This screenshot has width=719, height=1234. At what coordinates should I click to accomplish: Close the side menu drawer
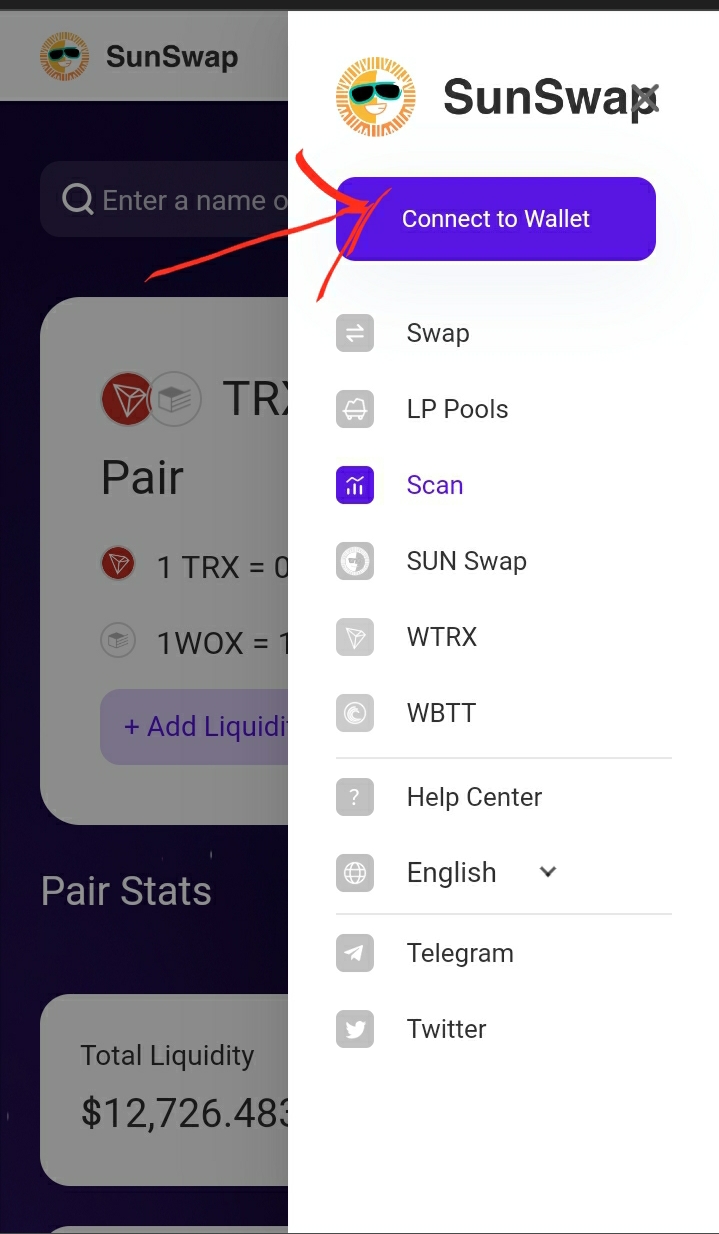pos(646,98)
